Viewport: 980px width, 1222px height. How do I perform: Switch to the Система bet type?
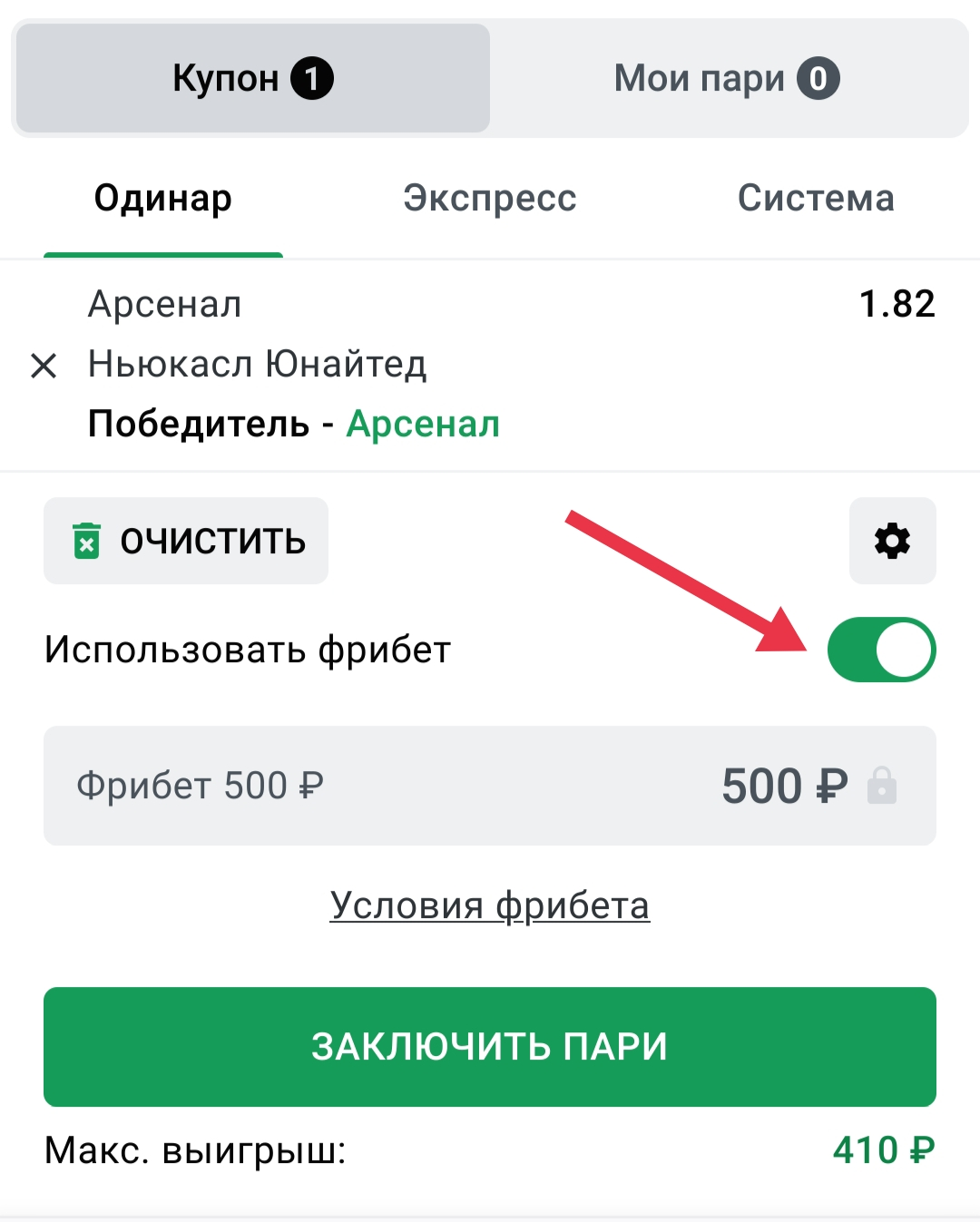click(816, 198)
